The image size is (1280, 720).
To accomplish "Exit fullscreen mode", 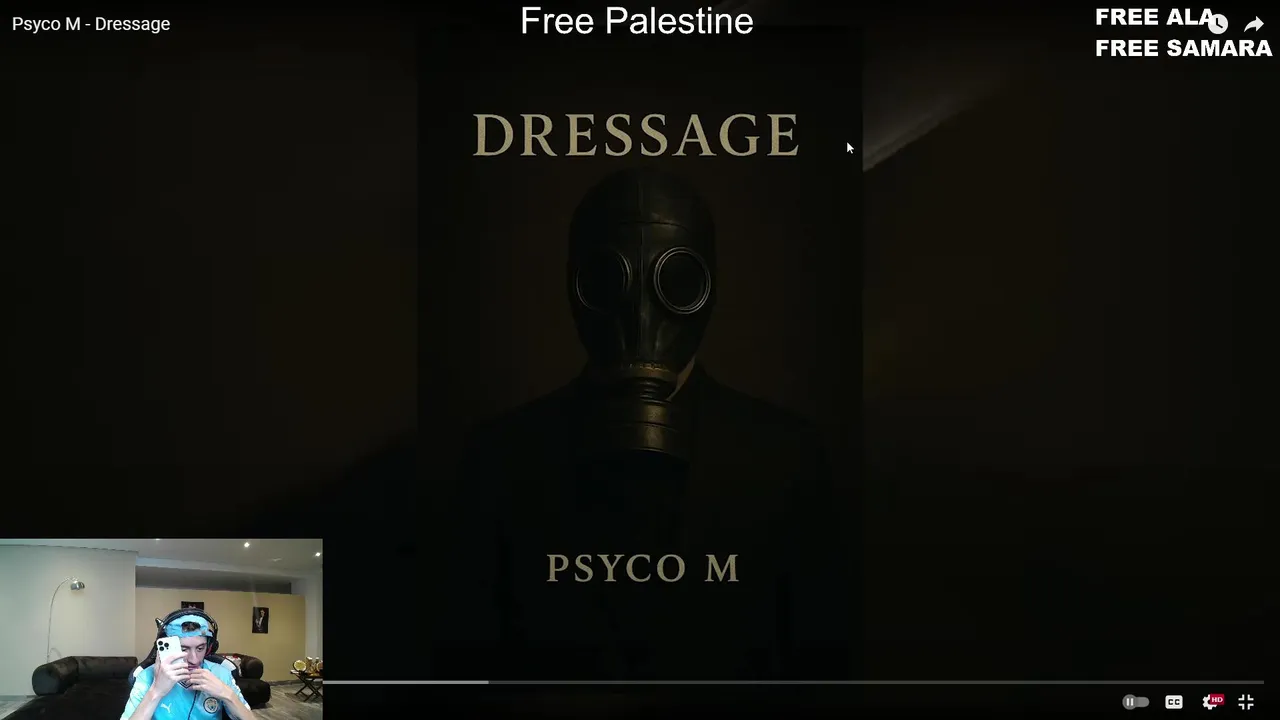I will tap(1246, 702).
